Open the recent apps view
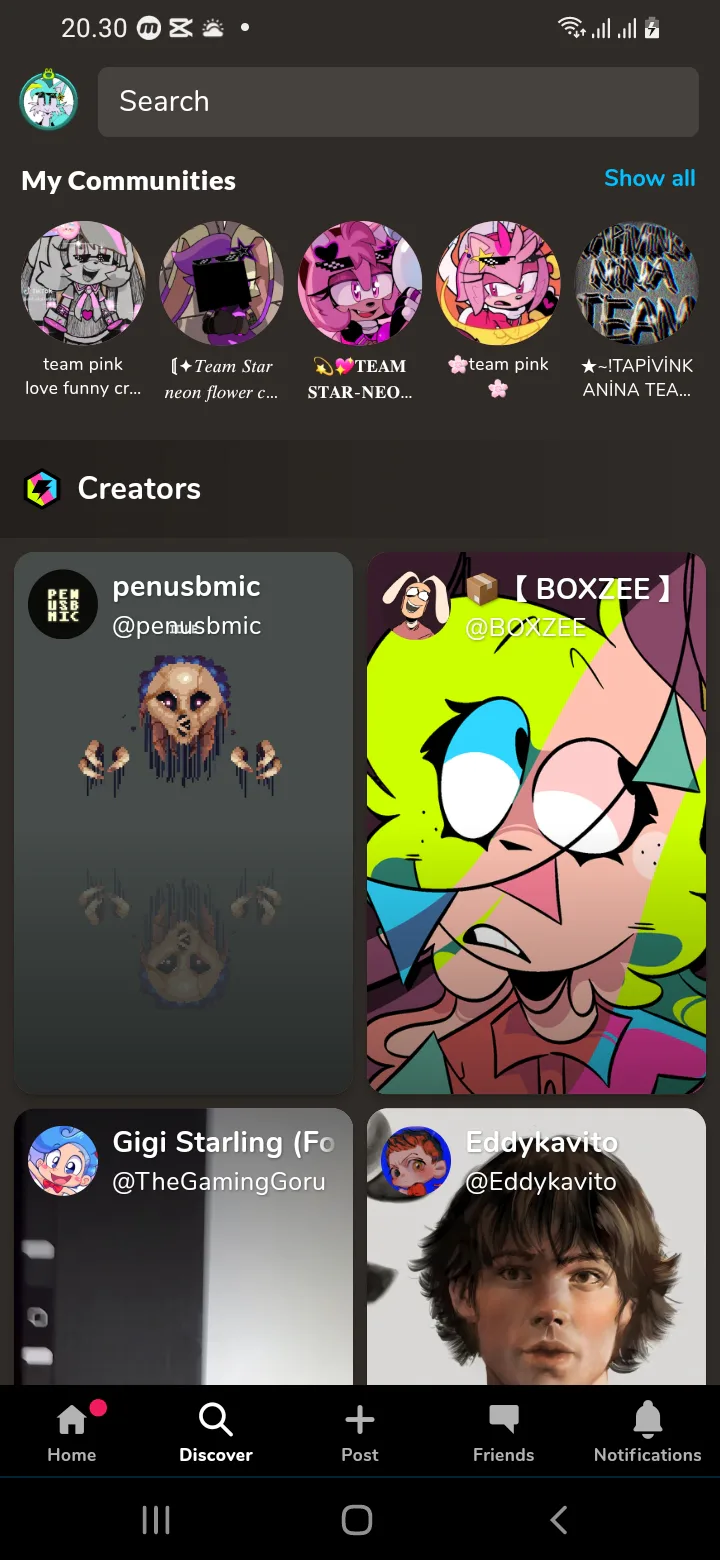Viewport: 720px width, 1560px height. 156,1520
